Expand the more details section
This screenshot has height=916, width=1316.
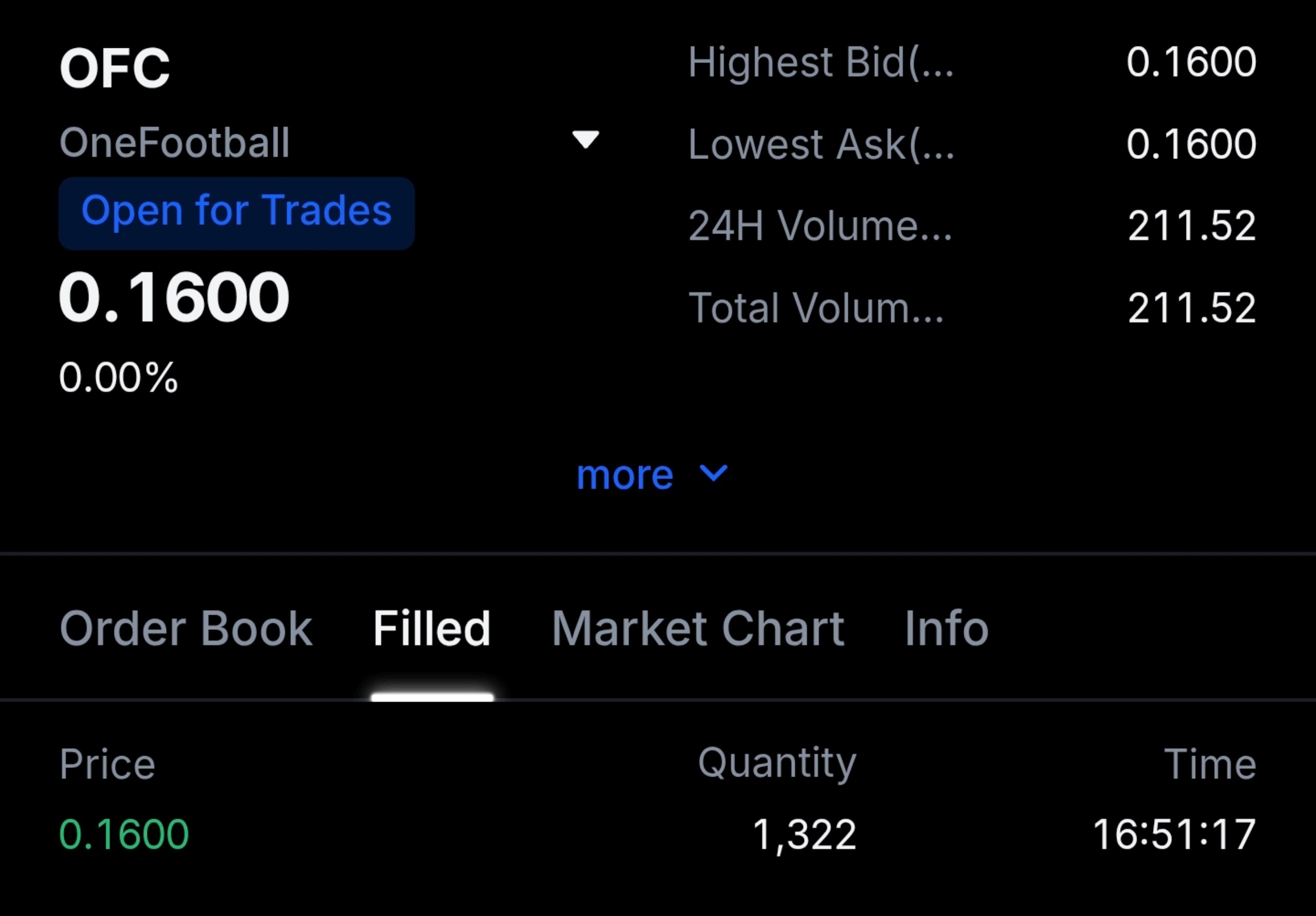pos(651,475)
